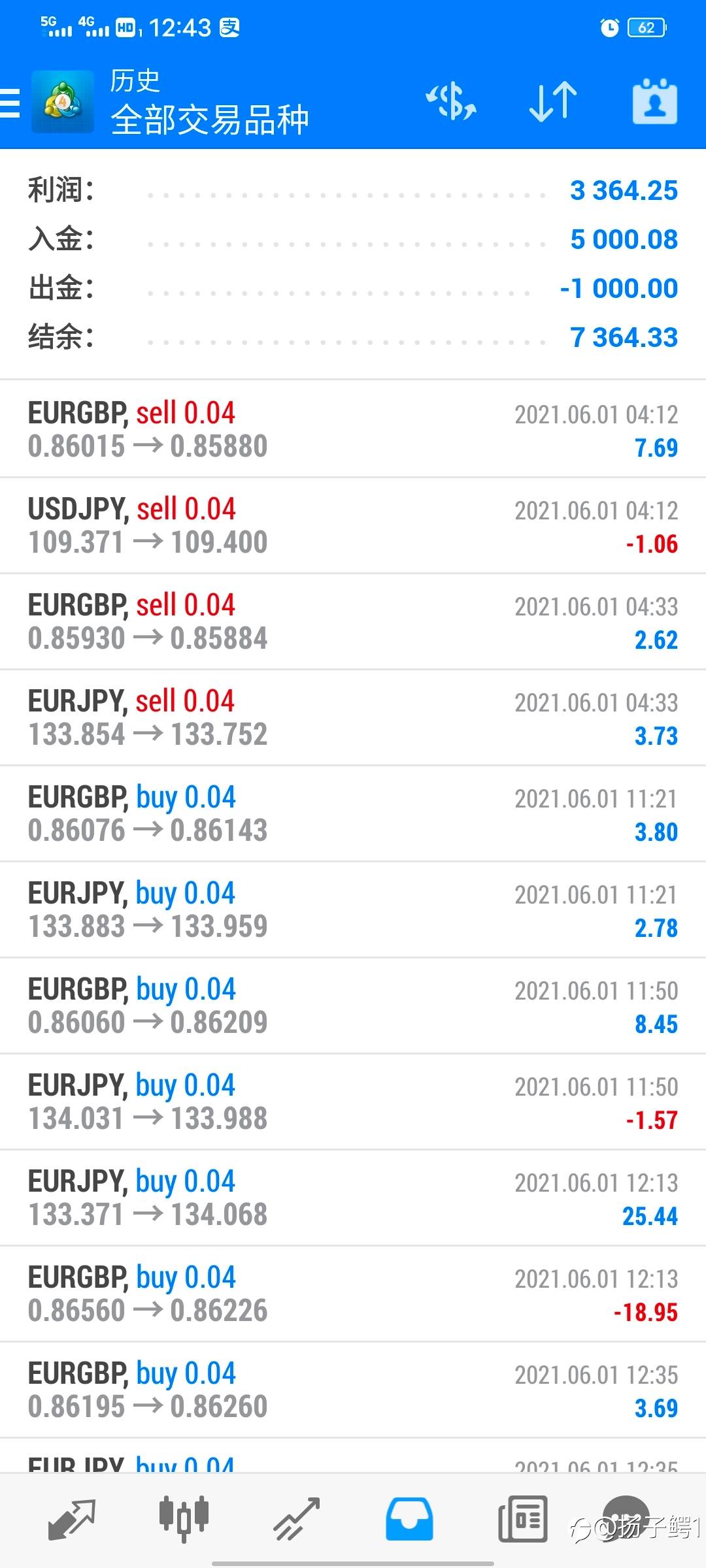This screenshot has width=706, height=1568.
Task: Open EURGBP sell trade with profit 7.69
Action: [353, 429]
